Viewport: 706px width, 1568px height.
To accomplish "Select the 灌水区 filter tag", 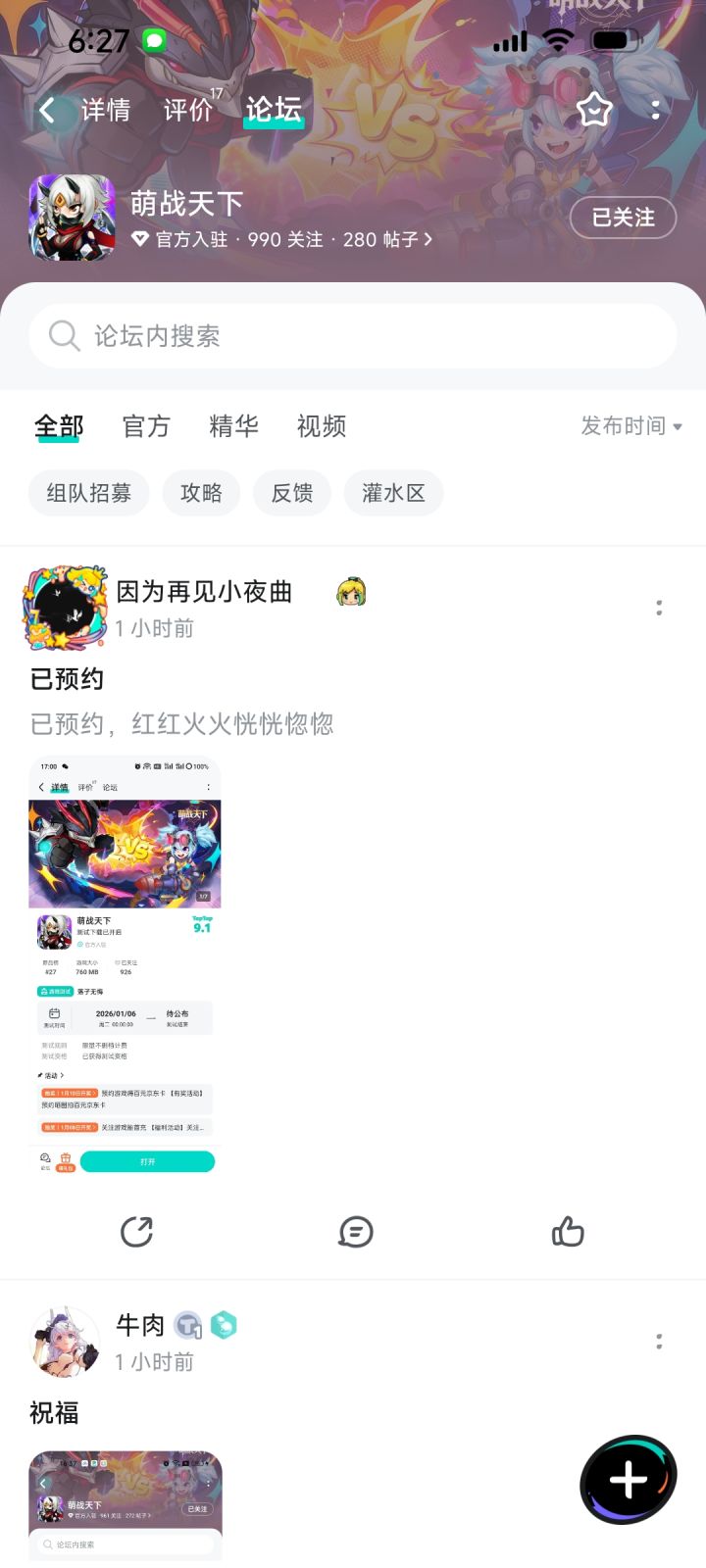I will (x=392, y=493).
